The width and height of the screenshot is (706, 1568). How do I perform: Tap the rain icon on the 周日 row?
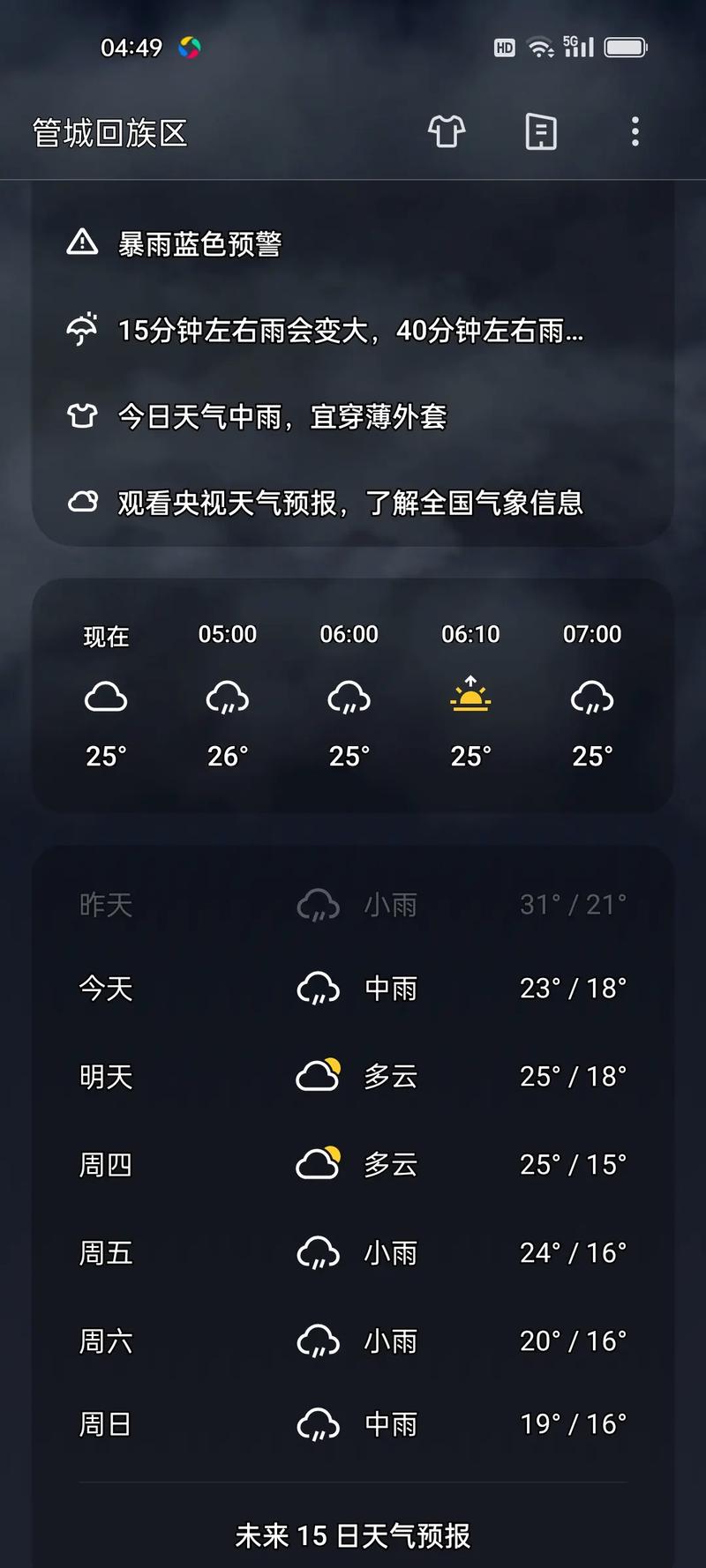click(x=318, y=1423)
